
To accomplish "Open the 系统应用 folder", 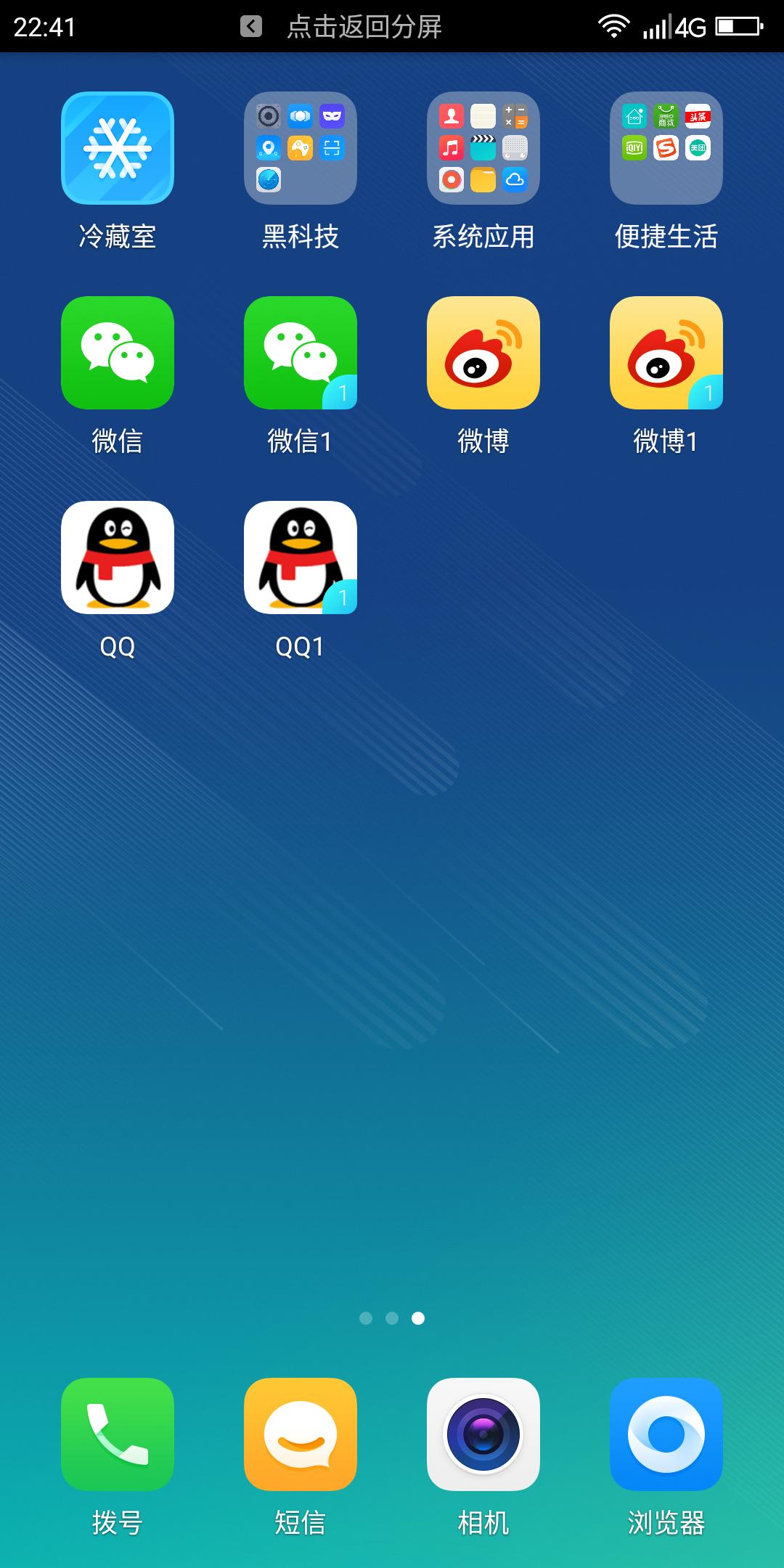I will pos(483,149).
